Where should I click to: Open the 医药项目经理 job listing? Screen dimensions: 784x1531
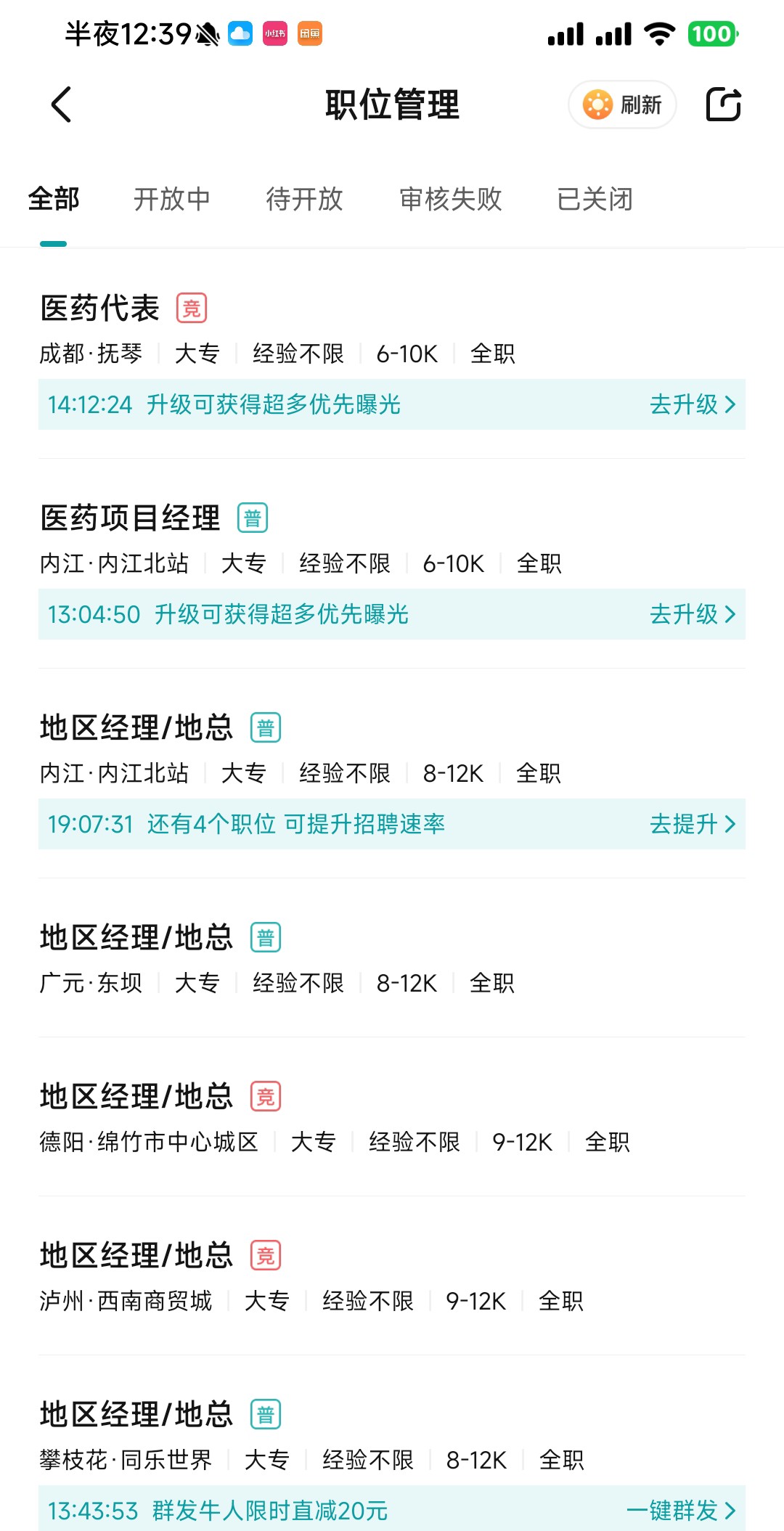tap(392, 539)
